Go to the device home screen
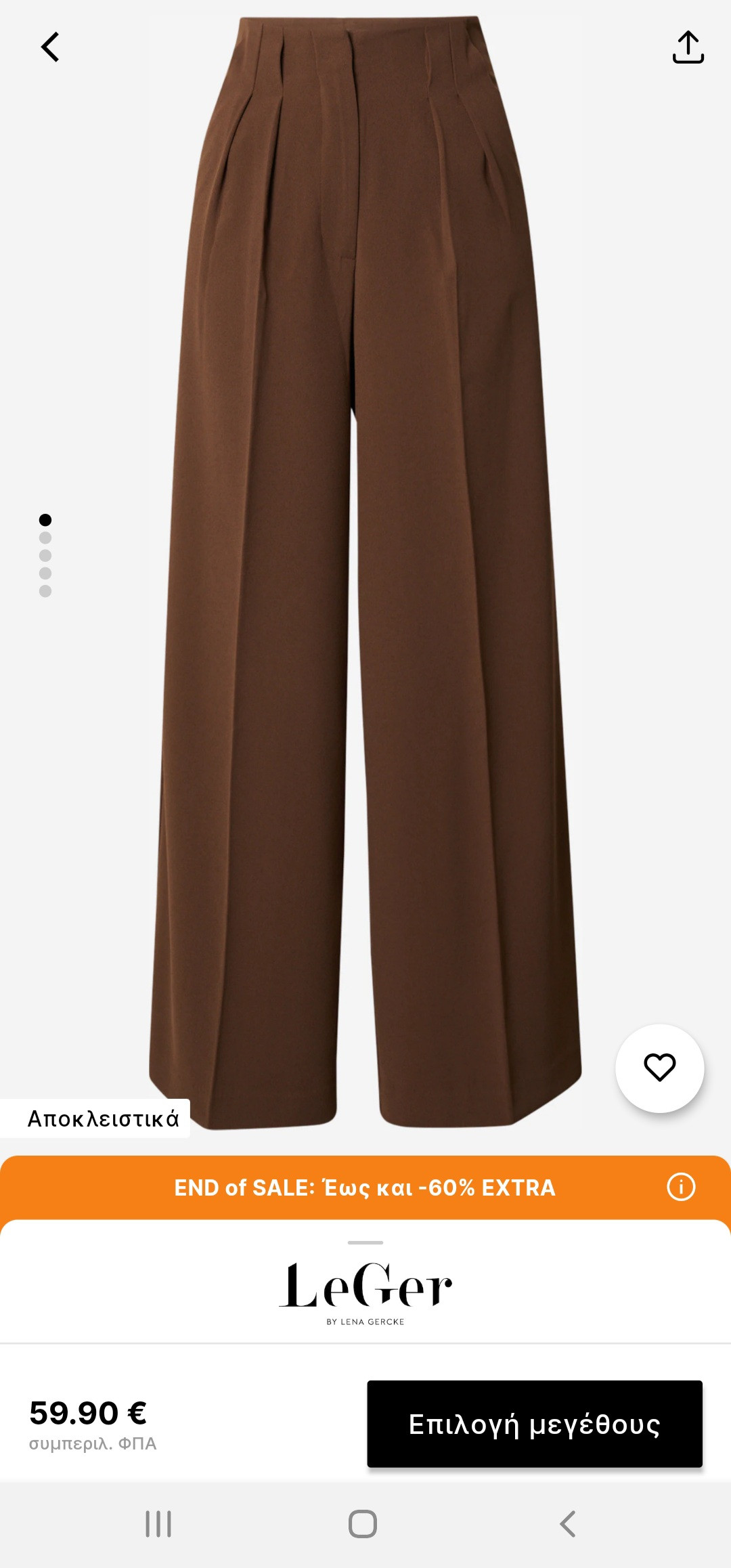This screenshot has width=731, height=1568. pyautogui.click(x=363, y=1524)
